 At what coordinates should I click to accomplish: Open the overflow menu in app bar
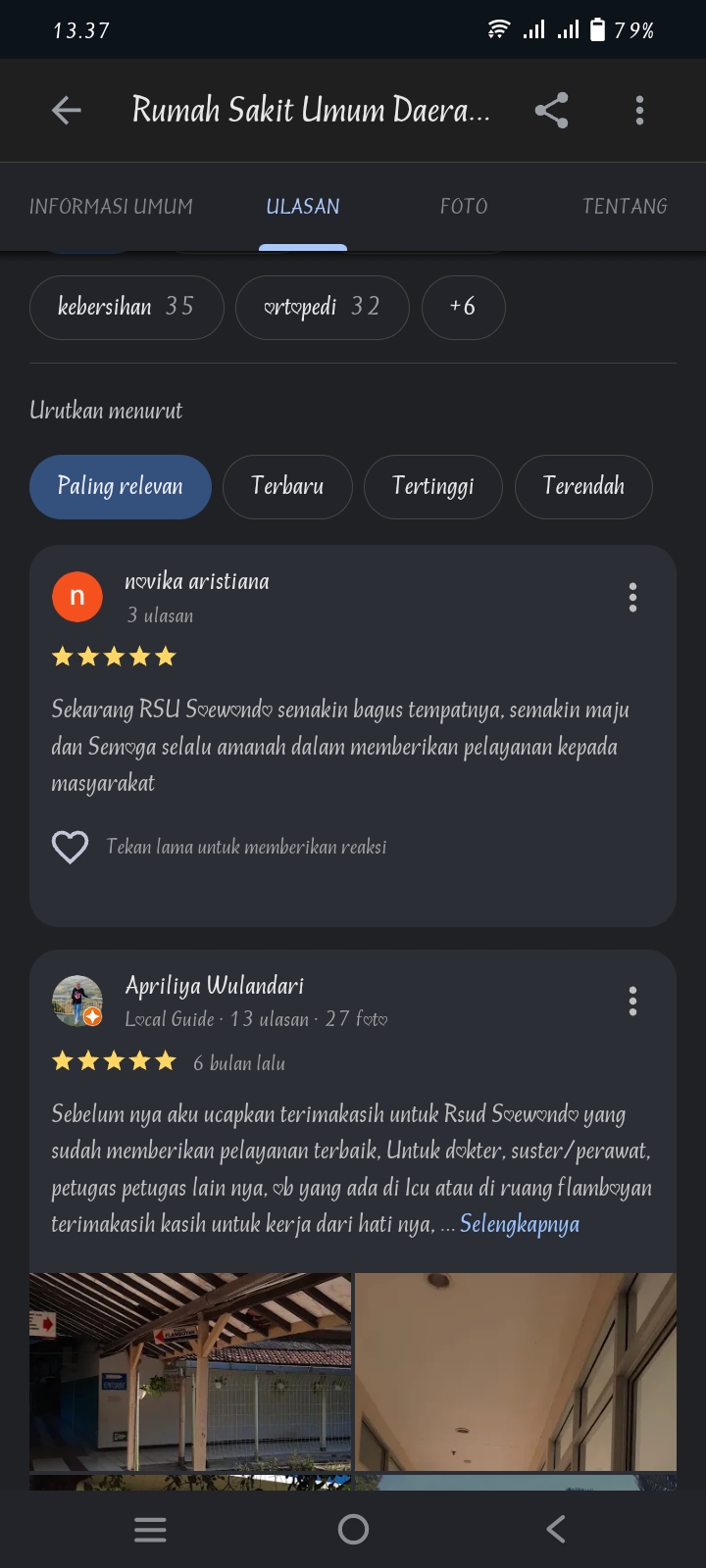click(x=639, y=110)
